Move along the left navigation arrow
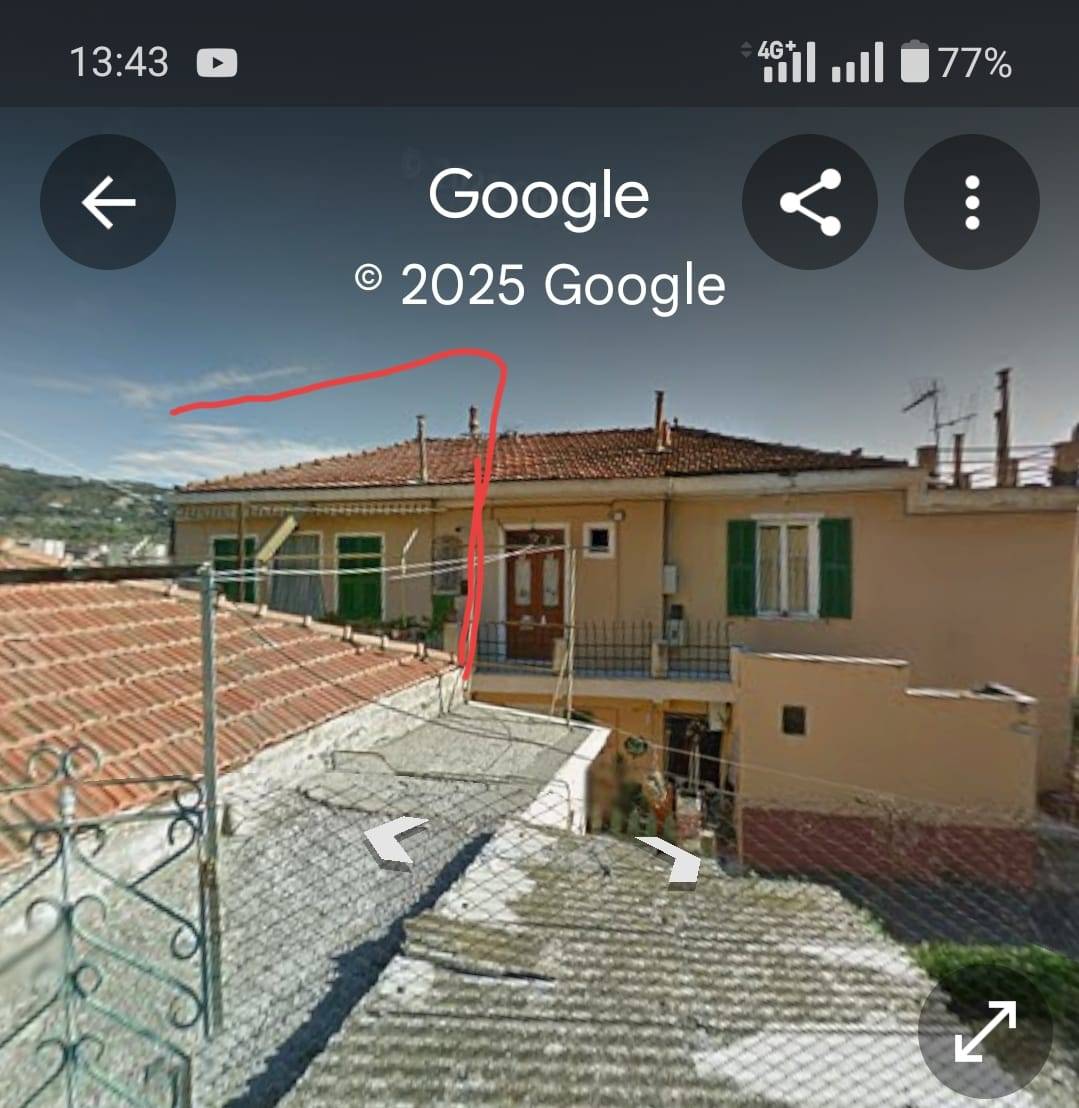 393,840
